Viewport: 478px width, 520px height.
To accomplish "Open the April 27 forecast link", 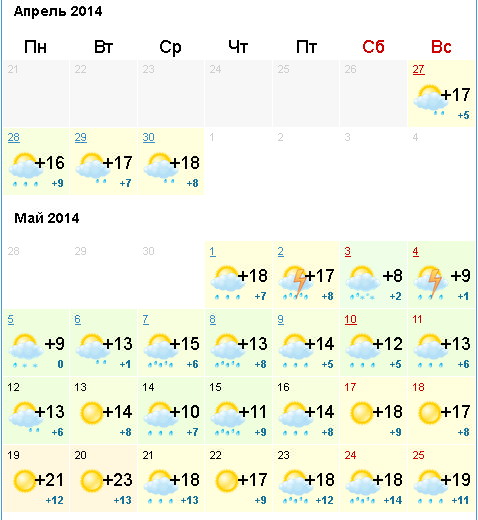I will point(418,69).
